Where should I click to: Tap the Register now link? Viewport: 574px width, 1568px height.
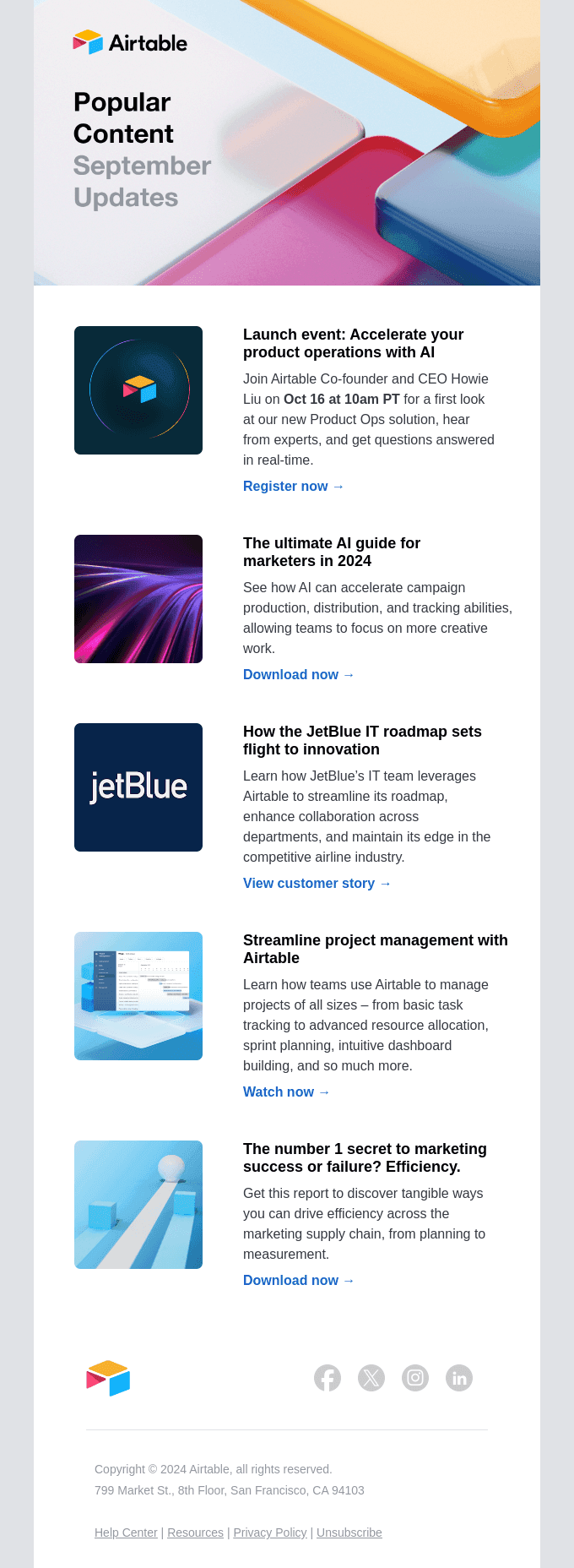(293, 487)
